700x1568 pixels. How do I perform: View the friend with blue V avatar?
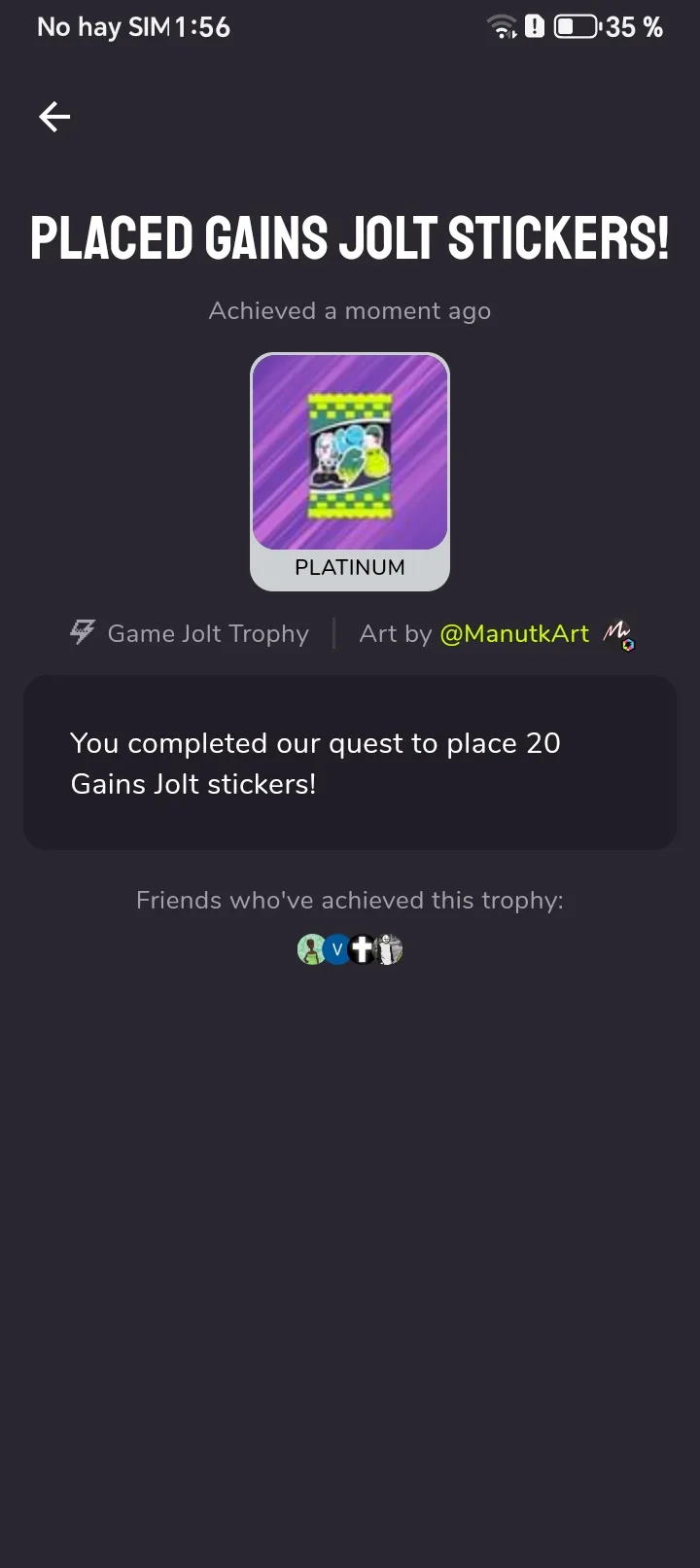pos(336,949)
